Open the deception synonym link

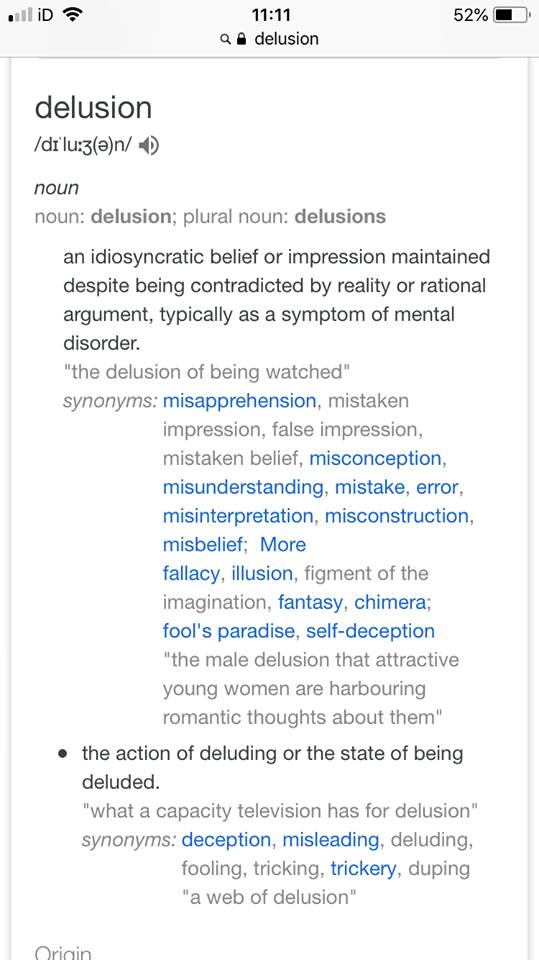(226, 840)
